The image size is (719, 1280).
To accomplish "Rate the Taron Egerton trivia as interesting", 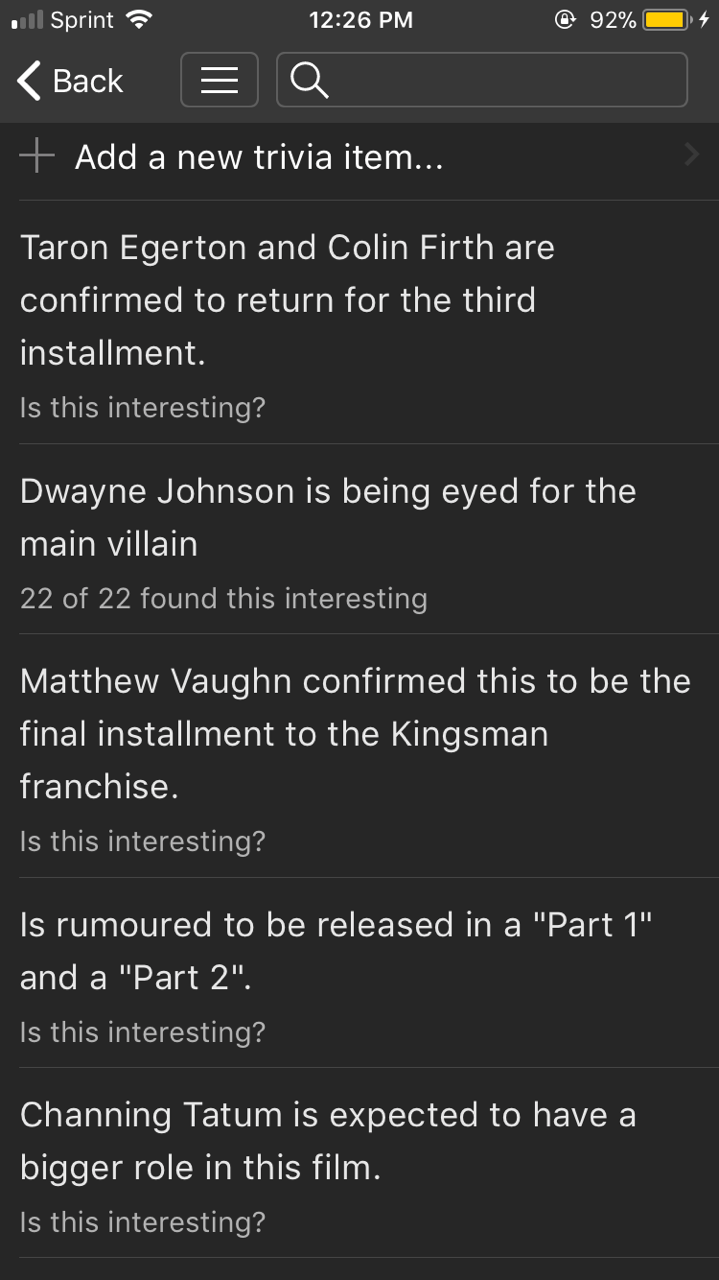I will point(143,408).
